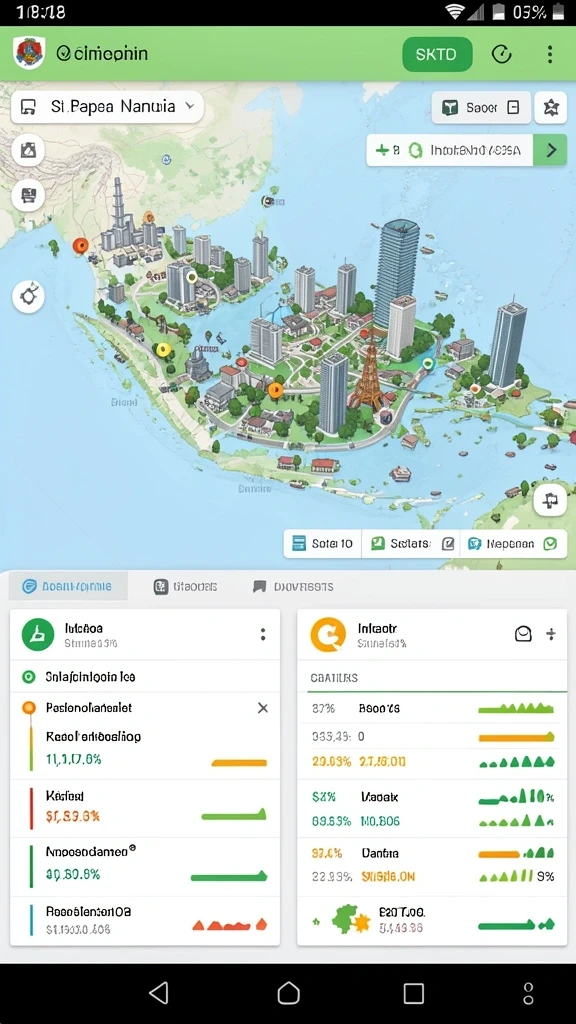Switch to the third tab with flag icon
The width and height of the screenshot is (576, 1024).
(x=293, y=586)
